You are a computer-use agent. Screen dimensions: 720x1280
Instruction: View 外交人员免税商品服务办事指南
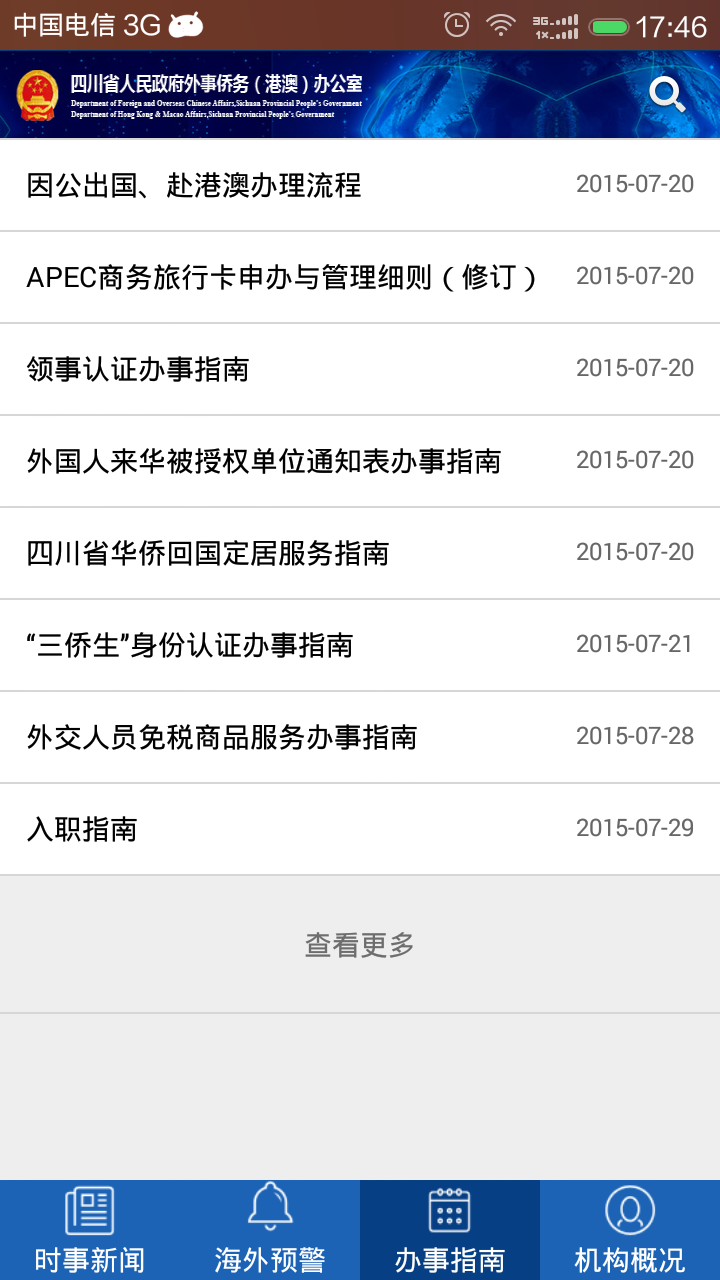click(x=360, y=737)
